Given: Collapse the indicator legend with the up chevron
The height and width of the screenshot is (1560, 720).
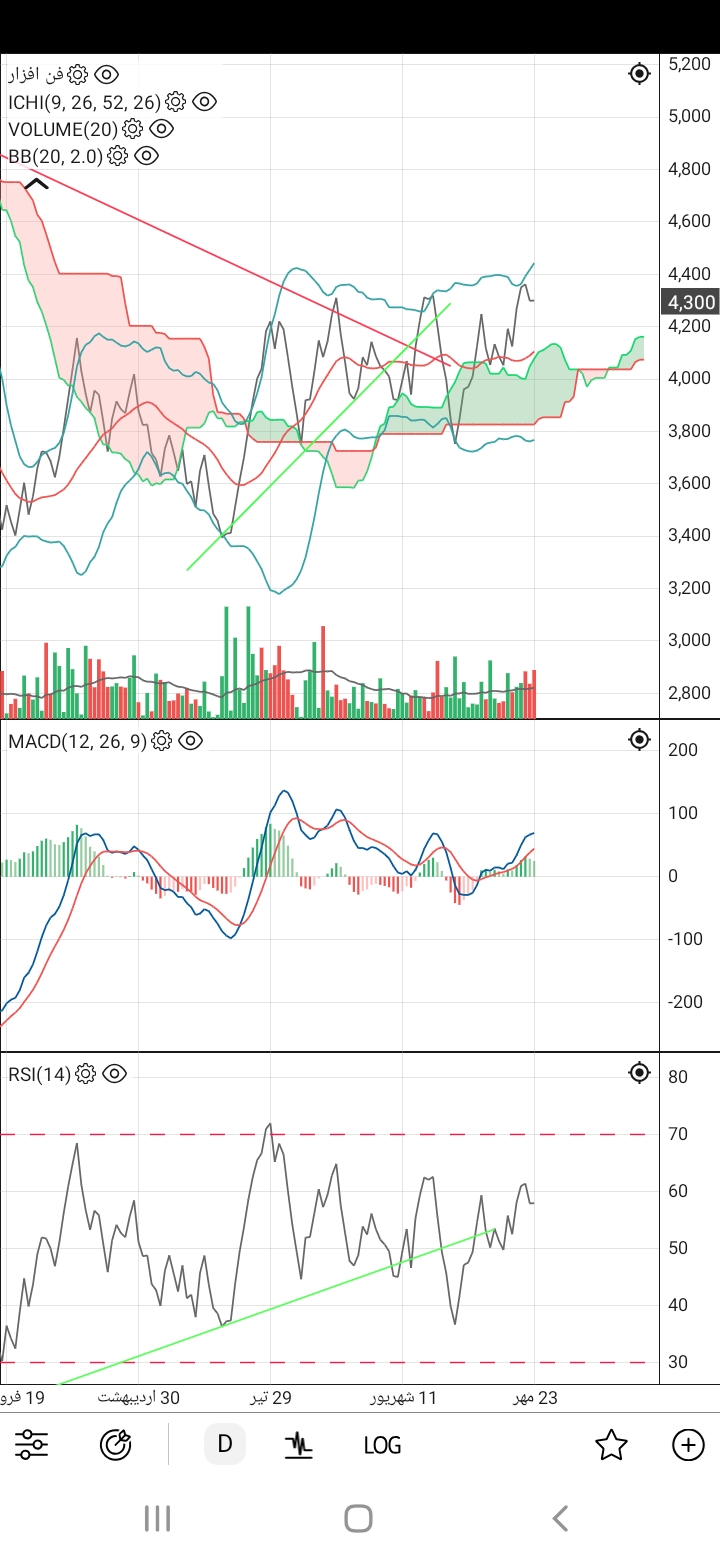Looking at the screenshot, I should pos(36,184).
